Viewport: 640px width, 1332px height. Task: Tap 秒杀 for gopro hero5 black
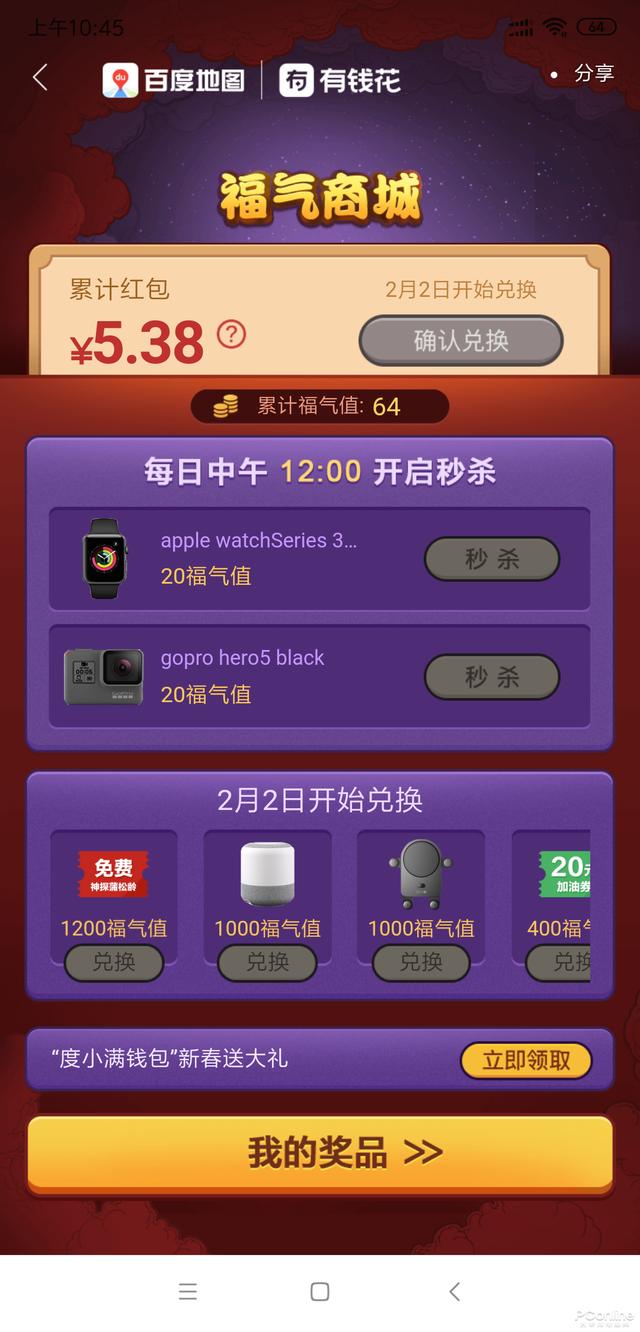[x=492, y=677]
